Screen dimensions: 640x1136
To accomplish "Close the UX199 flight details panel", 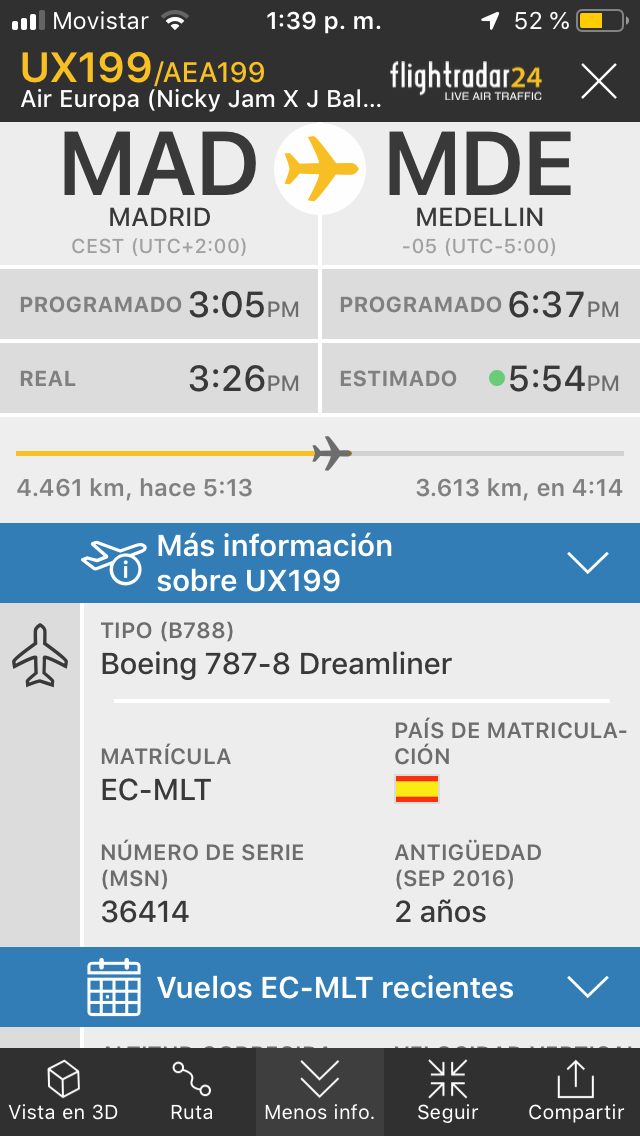I will coord(599,81).
